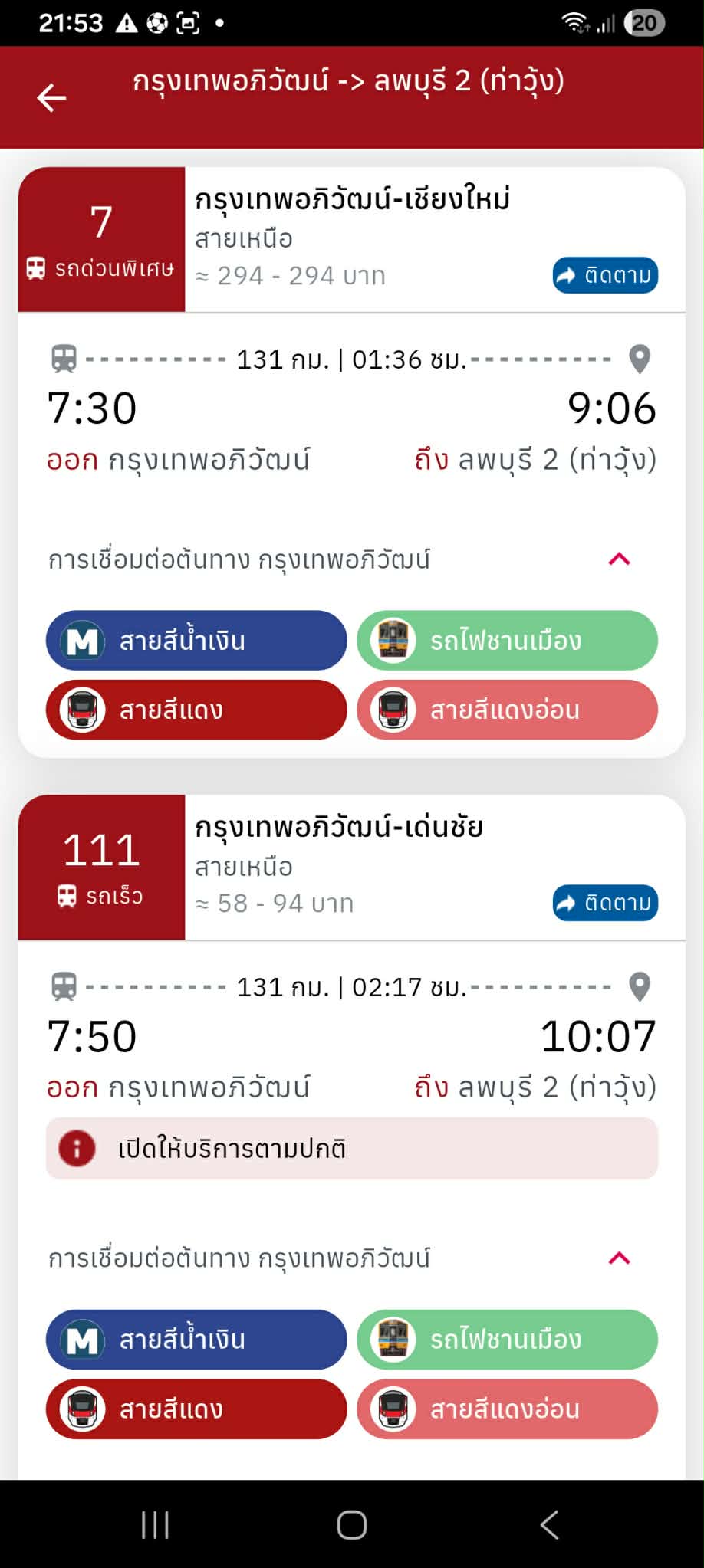This screenshot has width=704, height=1568.
Task: Select รถไฟชานเมือง chip under train 7
Action: [x=507, y=640]
